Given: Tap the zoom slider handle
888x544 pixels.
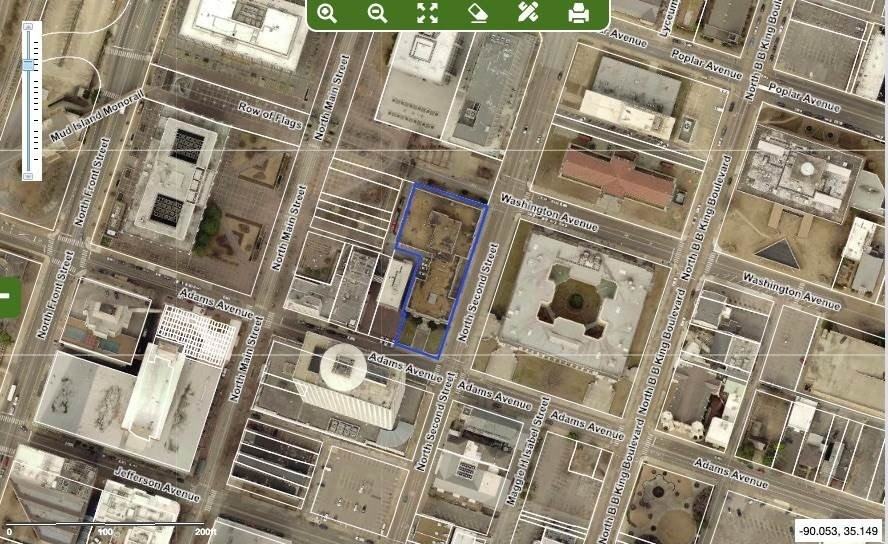Looking at the screenshot, I should click(x=29, y=65).
